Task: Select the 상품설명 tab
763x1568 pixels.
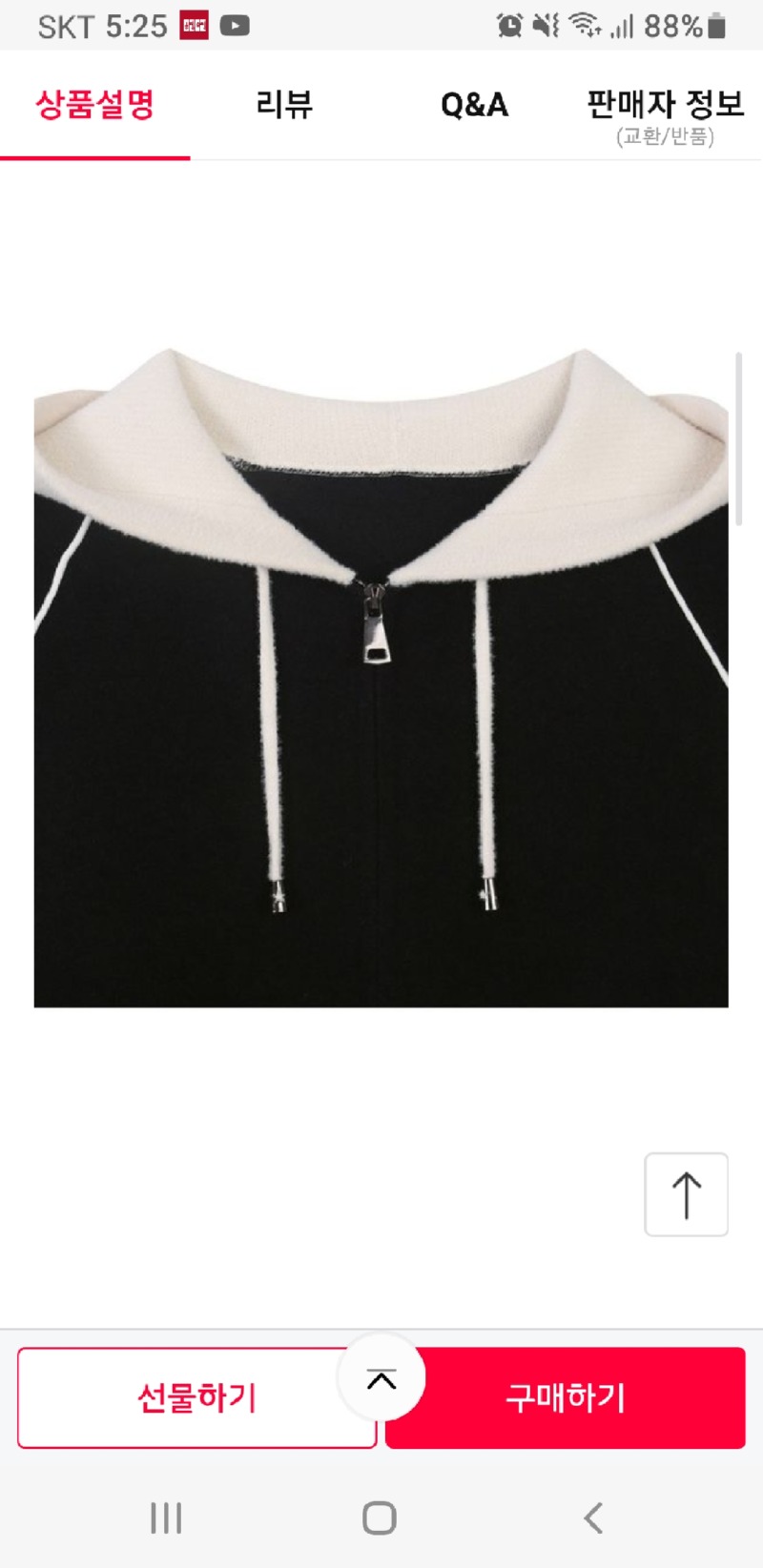Action: tap(95, 105)
